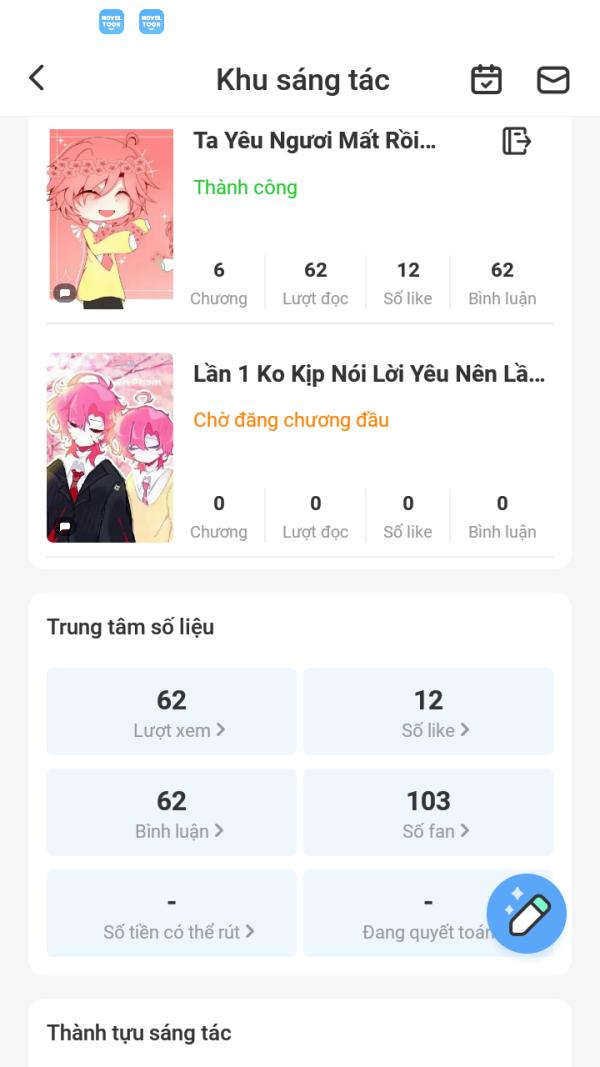
Task: Go back from Khu sáng tác
Action: tap(37, 79)
